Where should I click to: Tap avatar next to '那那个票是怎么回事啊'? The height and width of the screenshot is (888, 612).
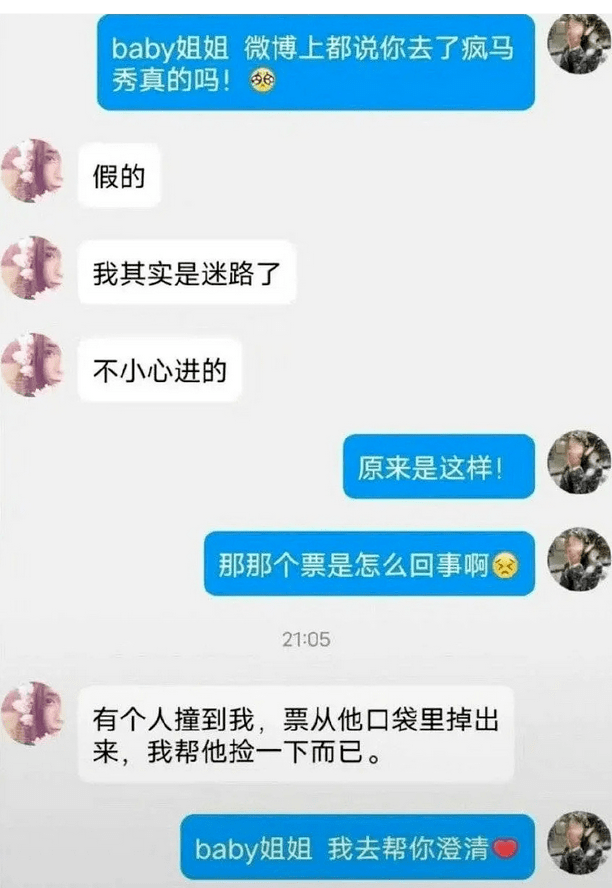tap(580, 560)
